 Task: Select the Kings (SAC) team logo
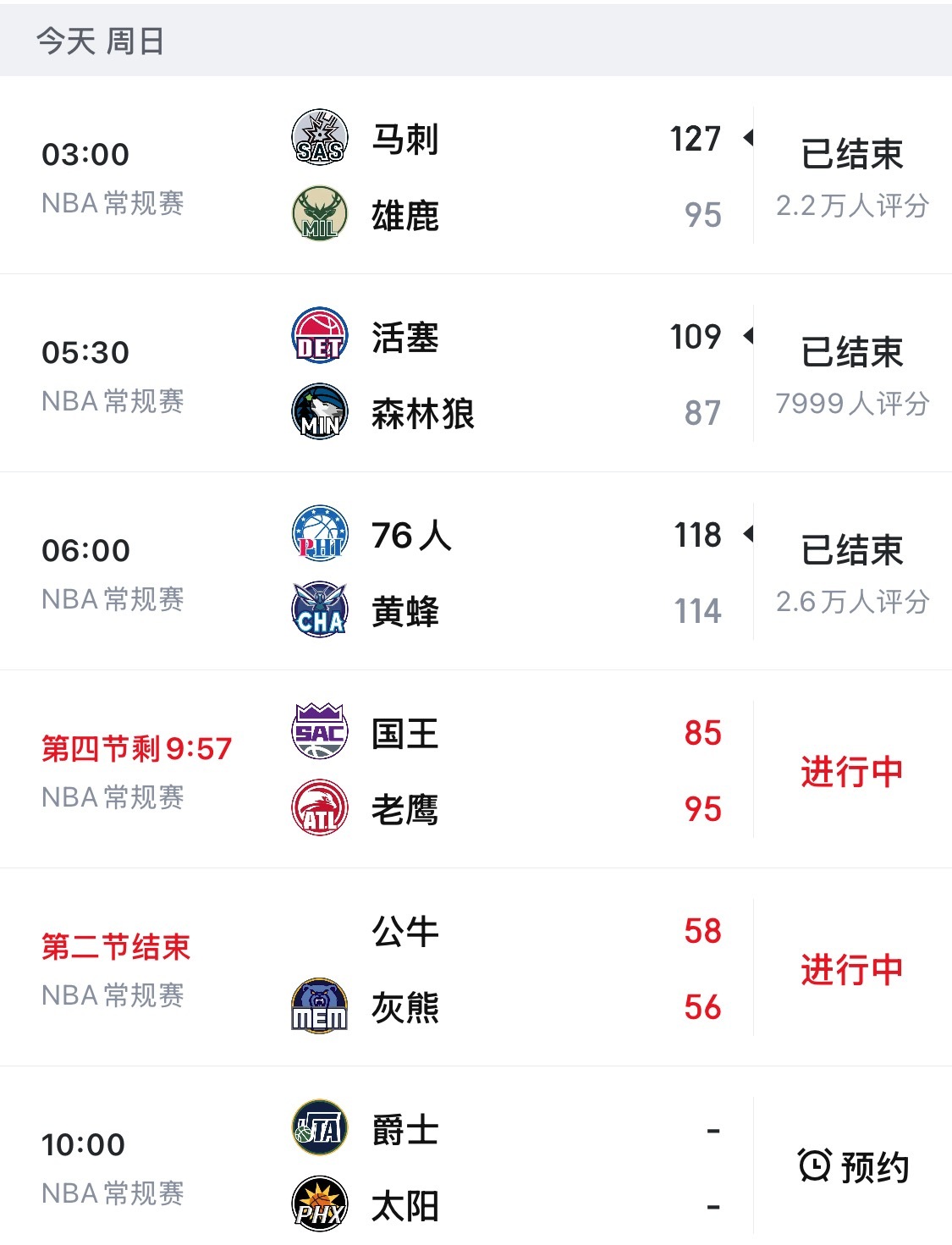[x=319, y=730]
